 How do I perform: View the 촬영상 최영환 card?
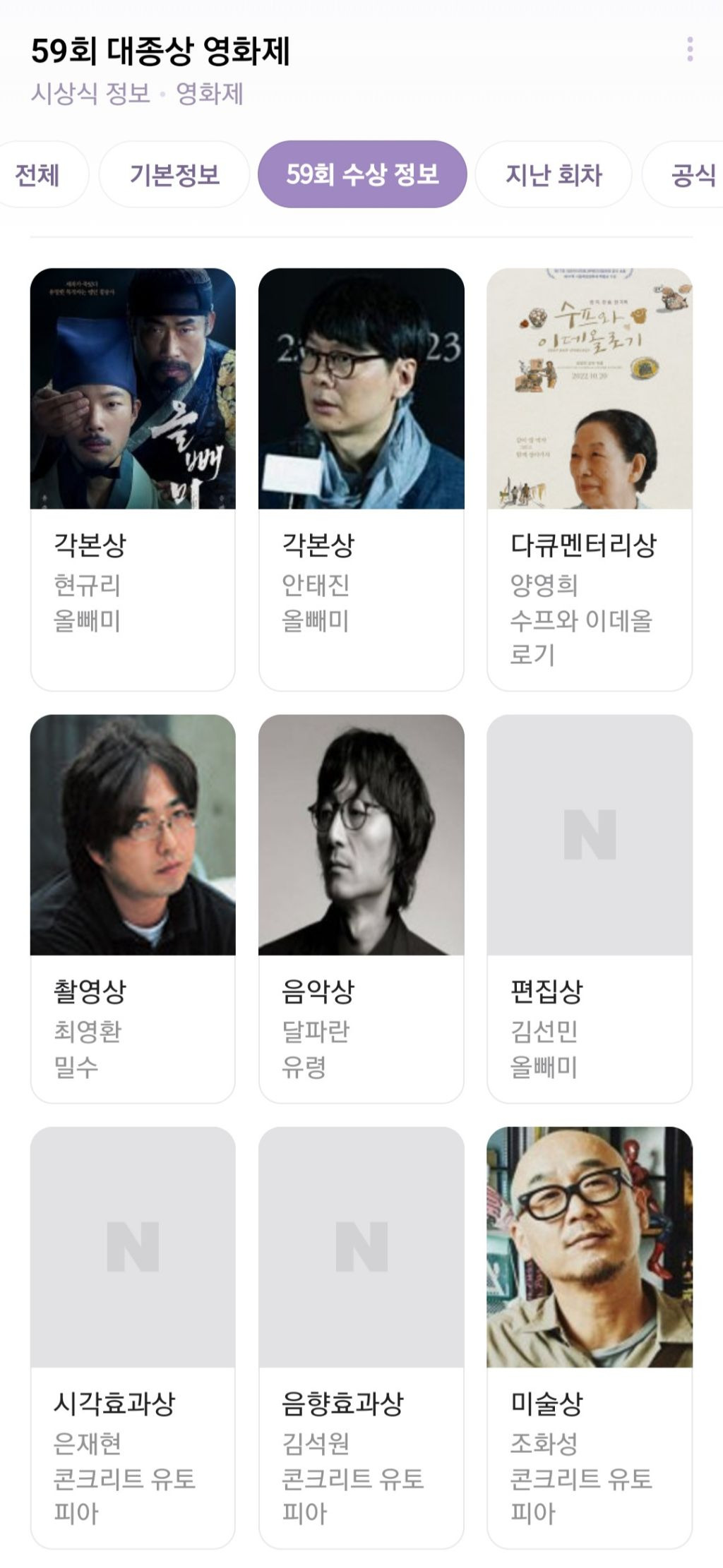tap(133, 908)
